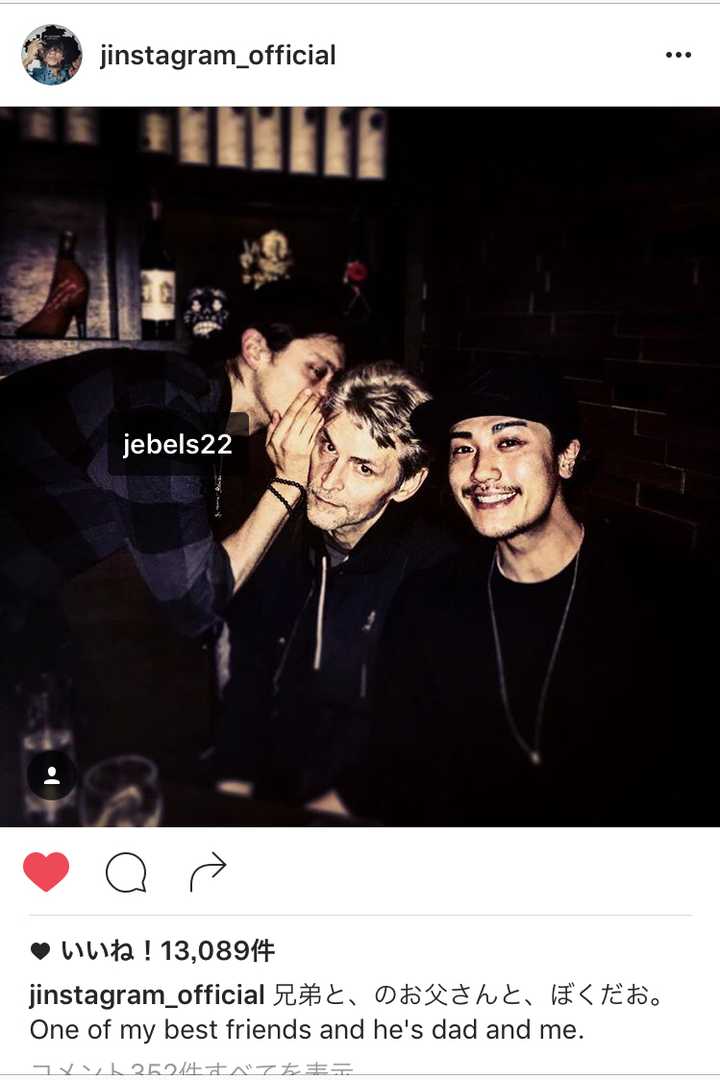This screenshot has height=1080, width=720.
Task: Open the jebels22 tagged user label
Action: click(178, 444)
